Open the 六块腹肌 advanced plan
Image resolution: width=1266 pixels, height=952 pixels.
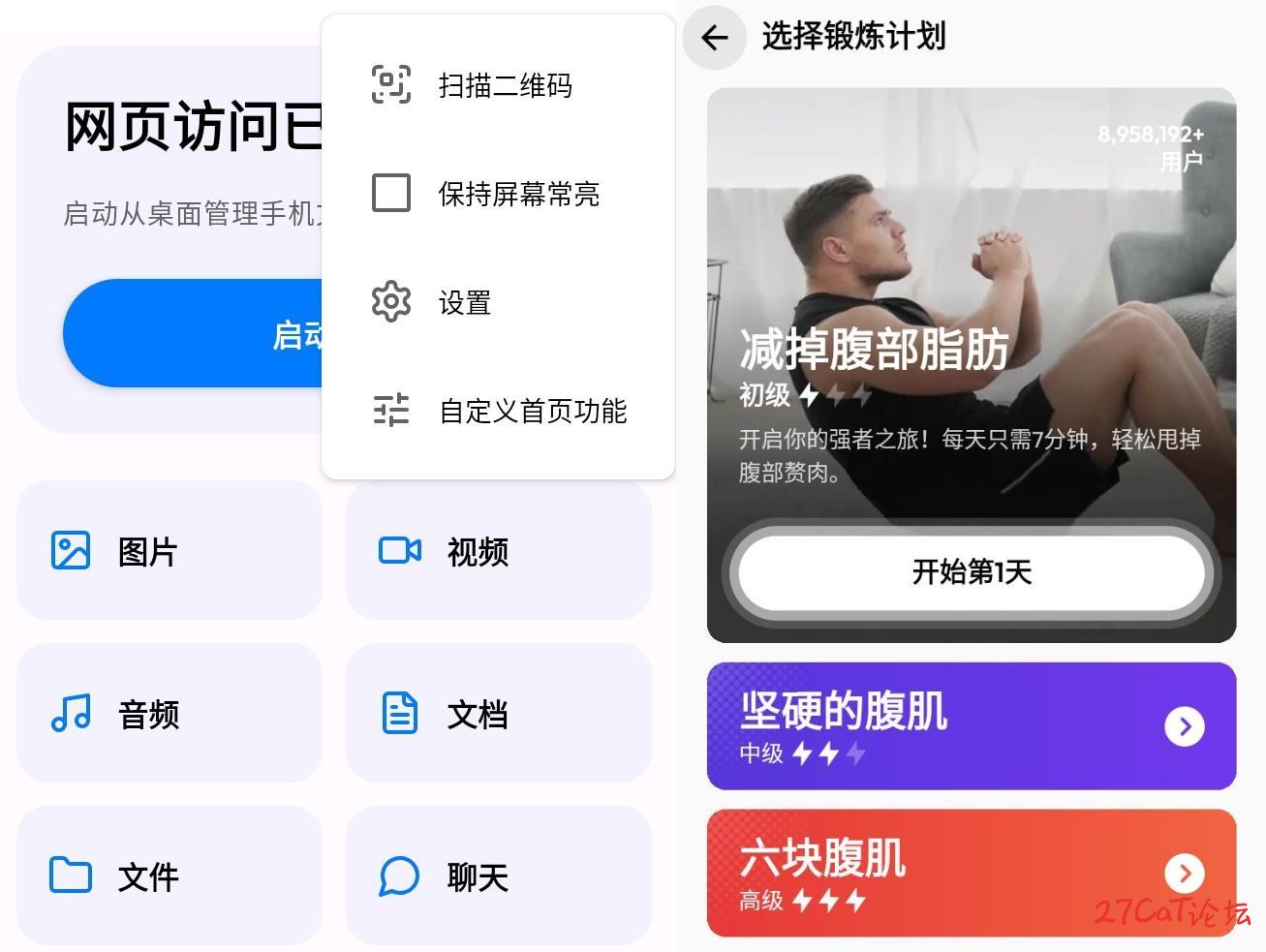(972, 874)
